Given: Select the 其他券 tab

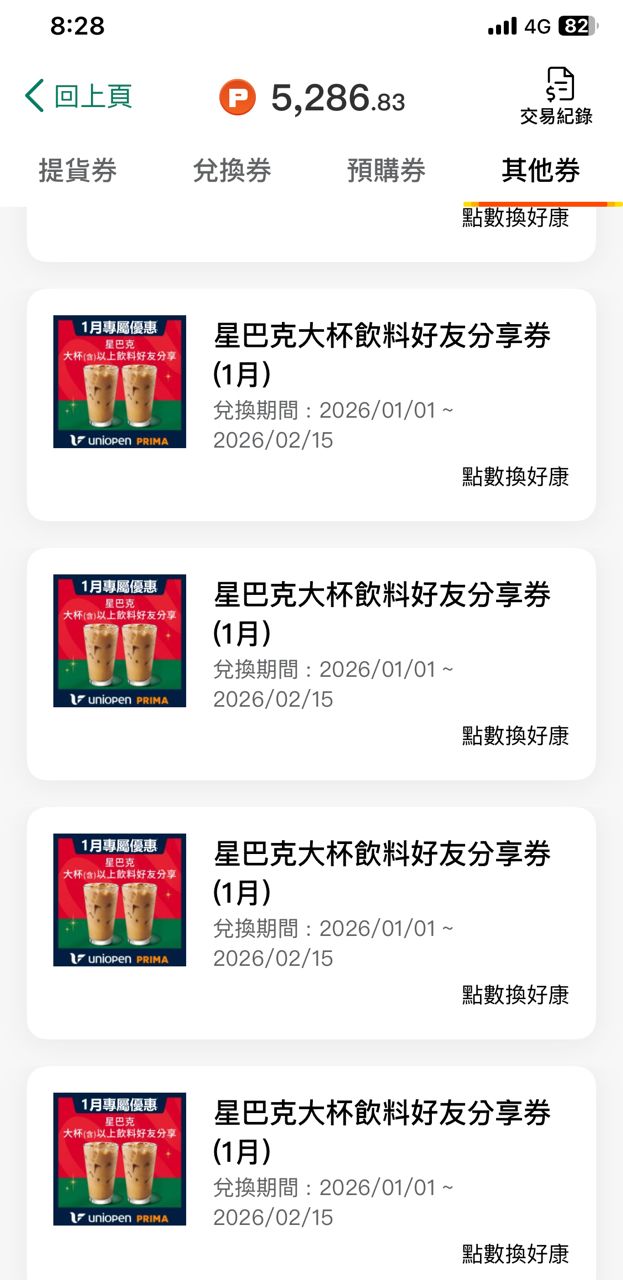Looking at the screenshot, I should tap(541, 170).
